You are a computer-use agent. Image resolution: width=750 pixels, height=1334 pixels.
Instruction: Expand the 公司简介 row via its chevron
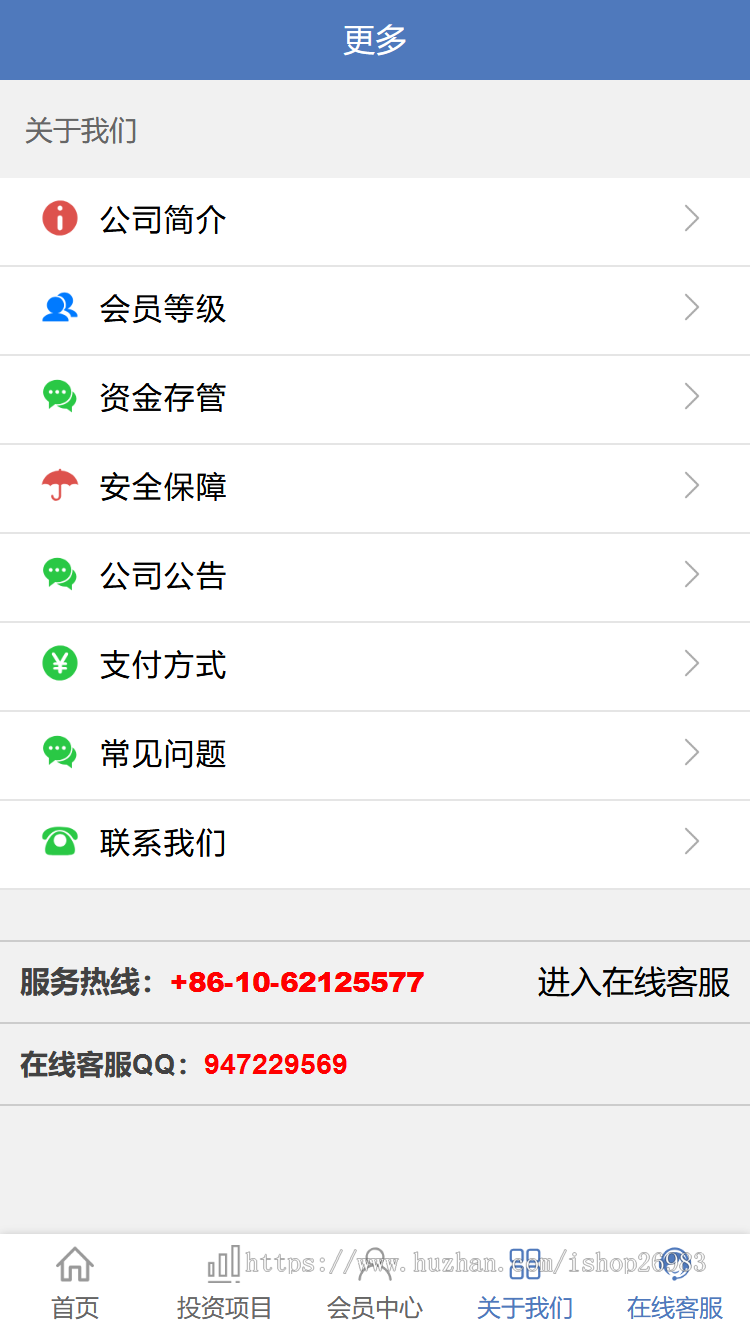691,218
